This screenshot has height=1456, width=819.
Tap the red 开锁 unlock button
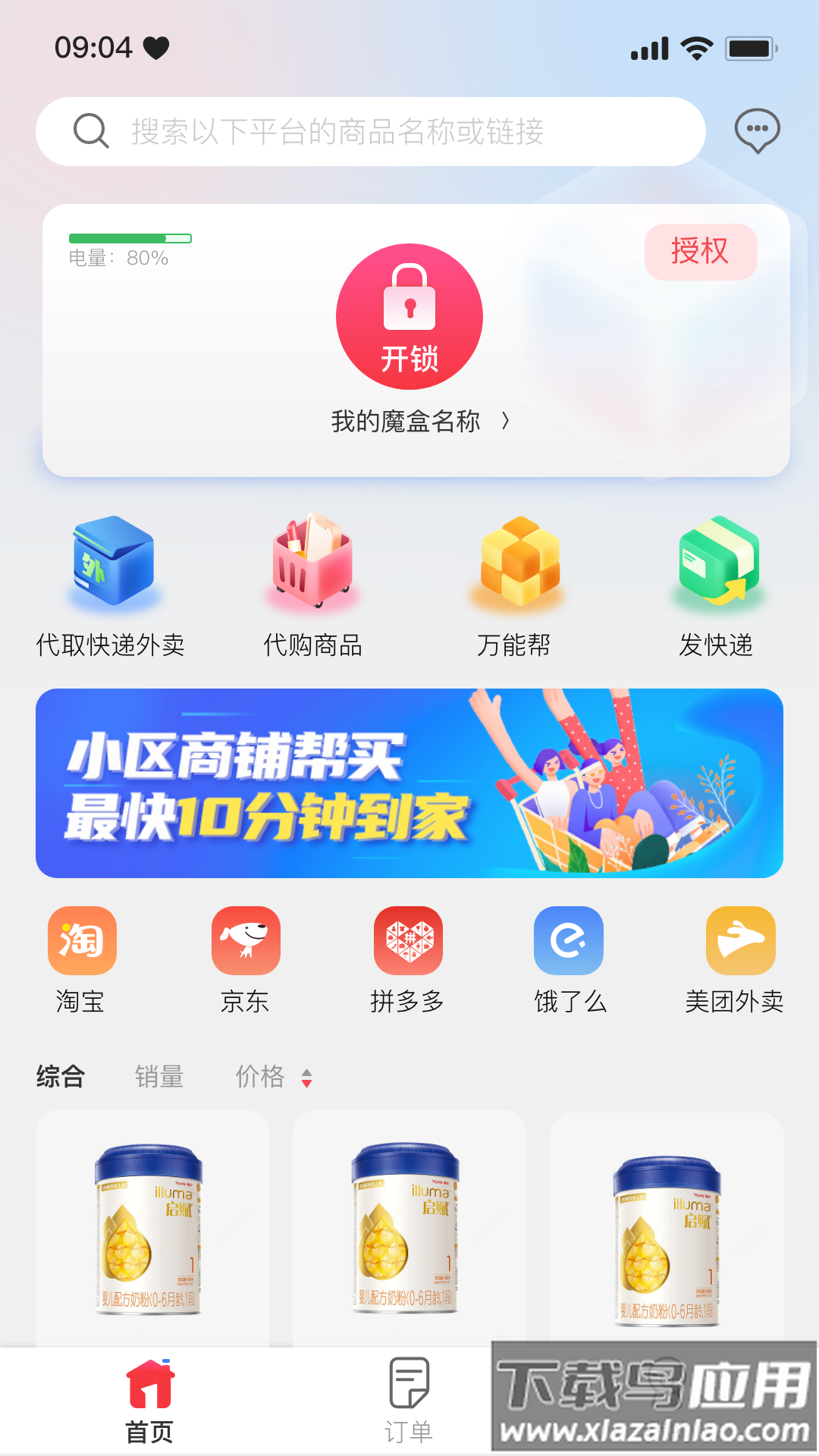point(409,316)
